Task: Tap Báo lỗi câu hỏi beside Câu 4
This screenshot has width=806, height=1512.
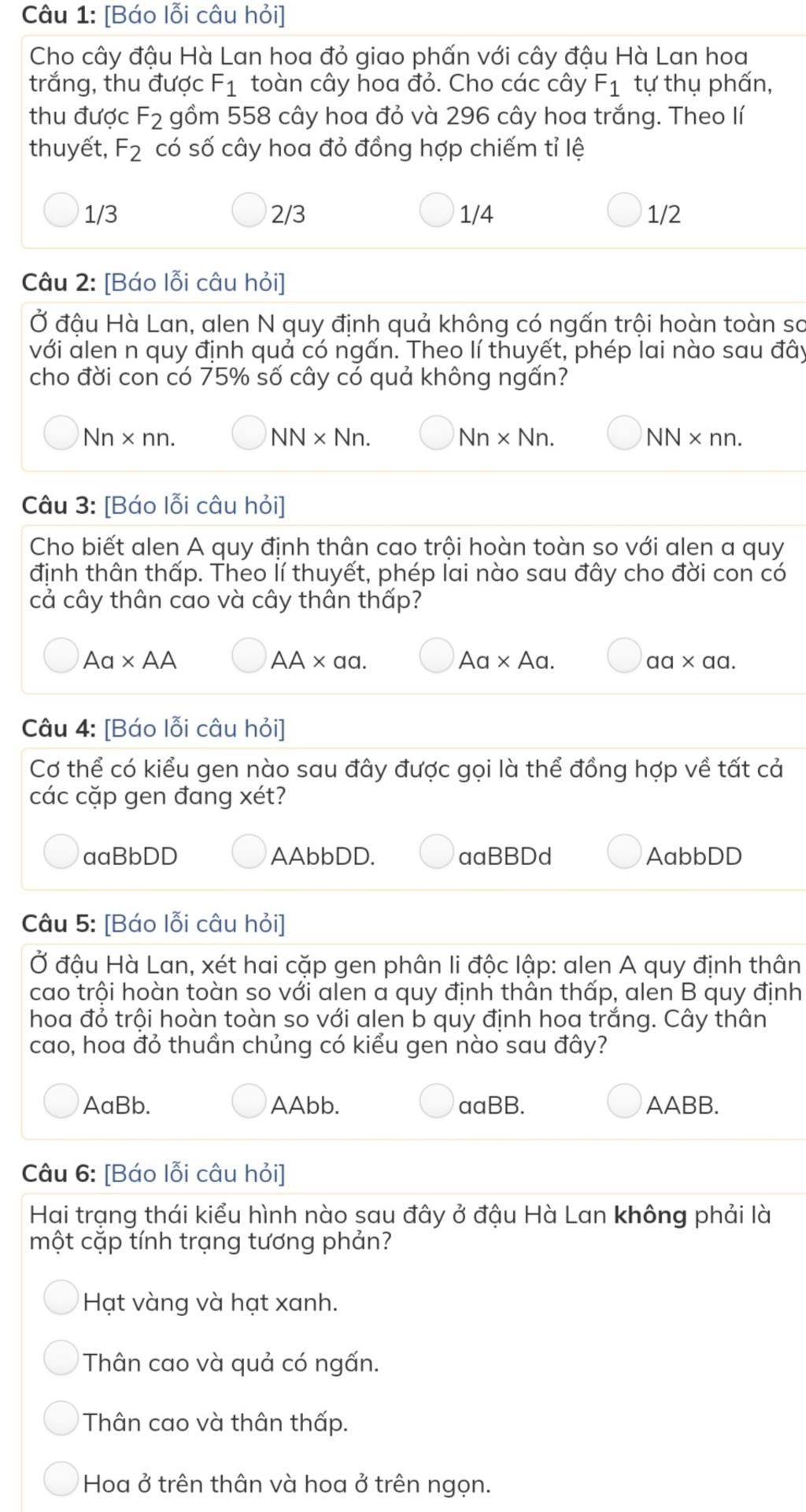Action: (x=194, y=729)
